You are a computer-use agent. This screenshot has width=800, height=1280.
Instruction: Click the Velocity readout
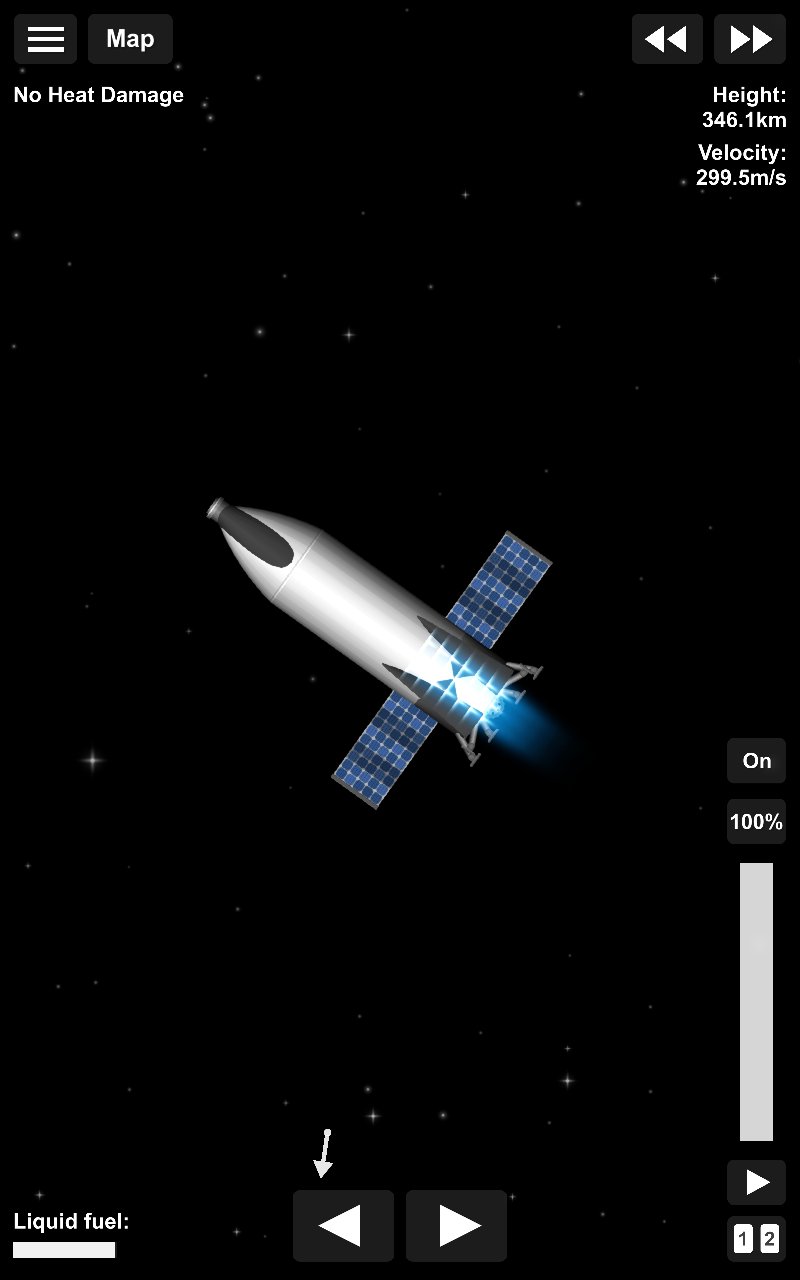click(x=741, y=167)
